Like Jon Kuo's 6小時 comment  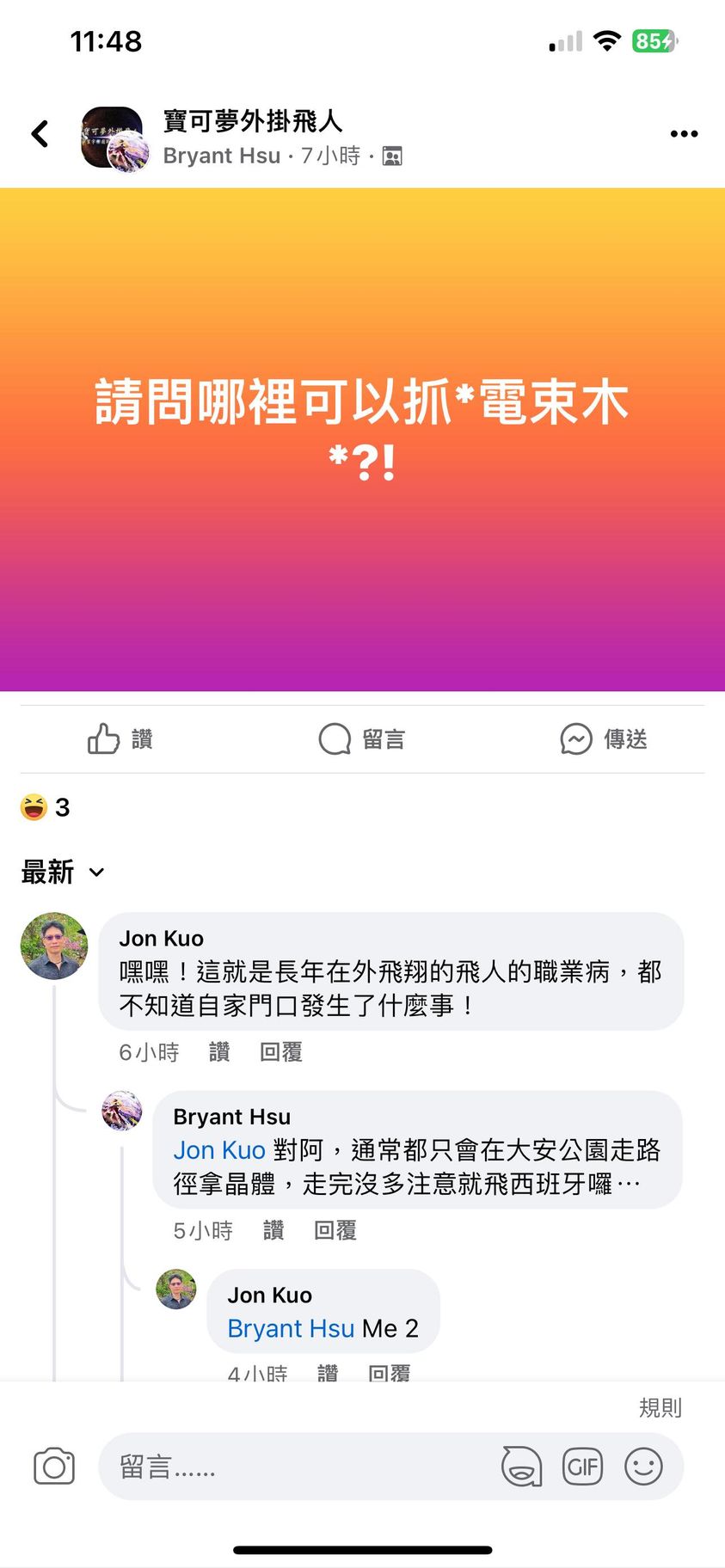(x=219, y=1051)
